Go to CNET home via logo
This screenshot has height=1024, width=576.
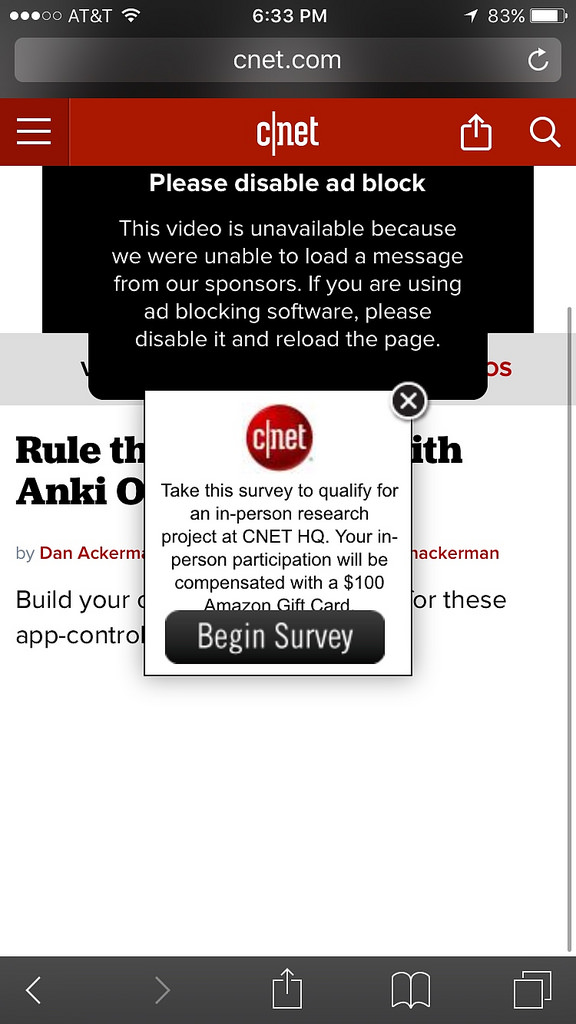point(287,133)
